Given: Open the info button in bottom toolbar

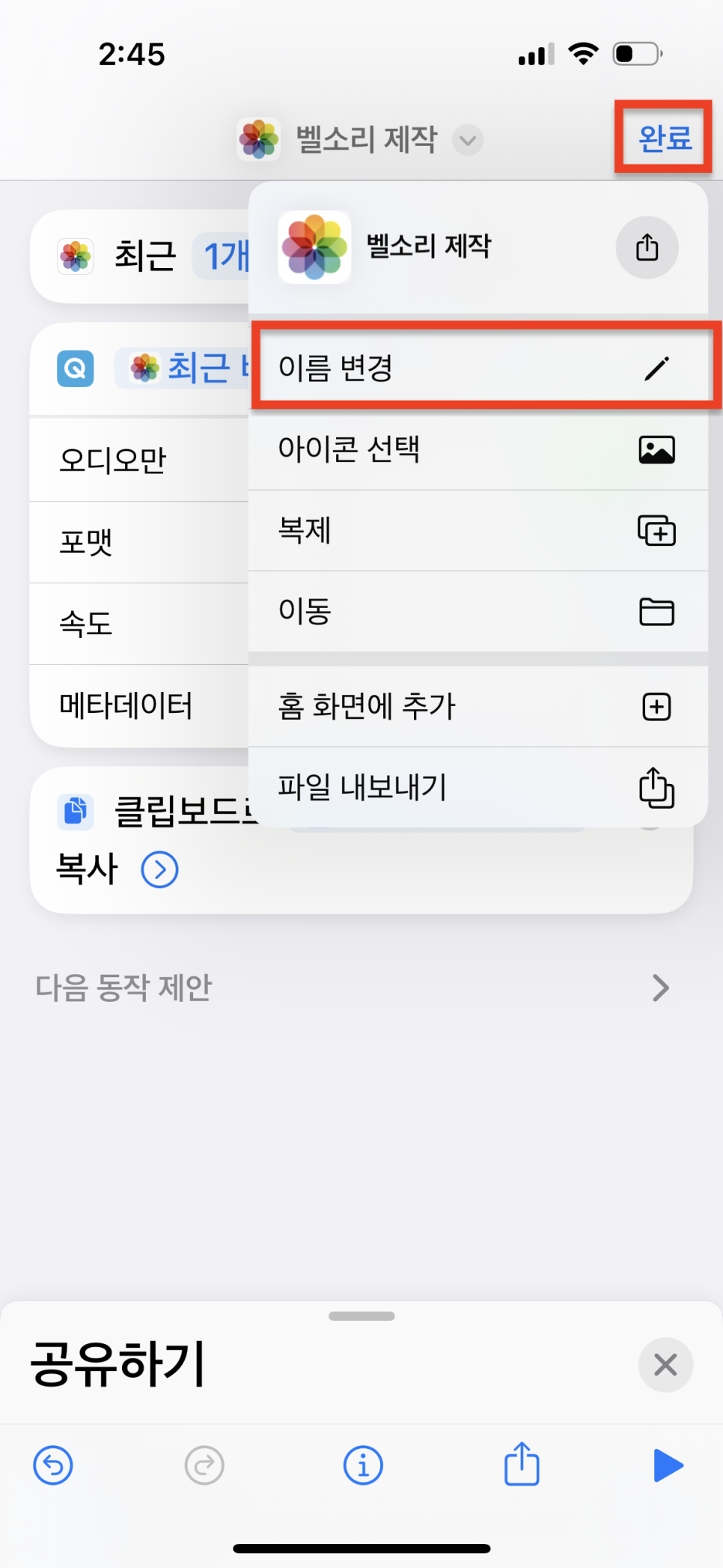Looking at the screenshot, I should coord(363,1465).
